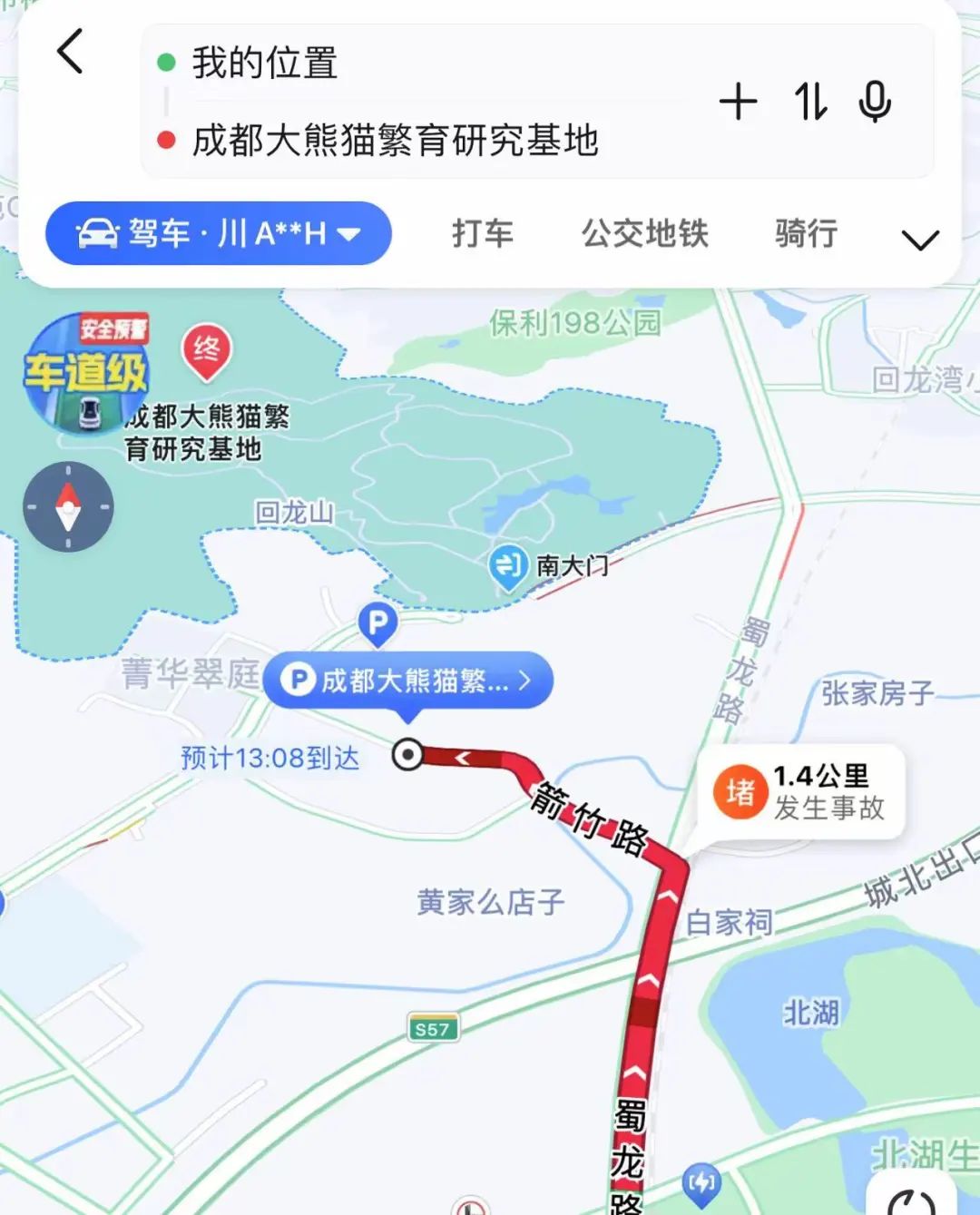Collapse the panel with the down chevron

[x=920, y=239]
